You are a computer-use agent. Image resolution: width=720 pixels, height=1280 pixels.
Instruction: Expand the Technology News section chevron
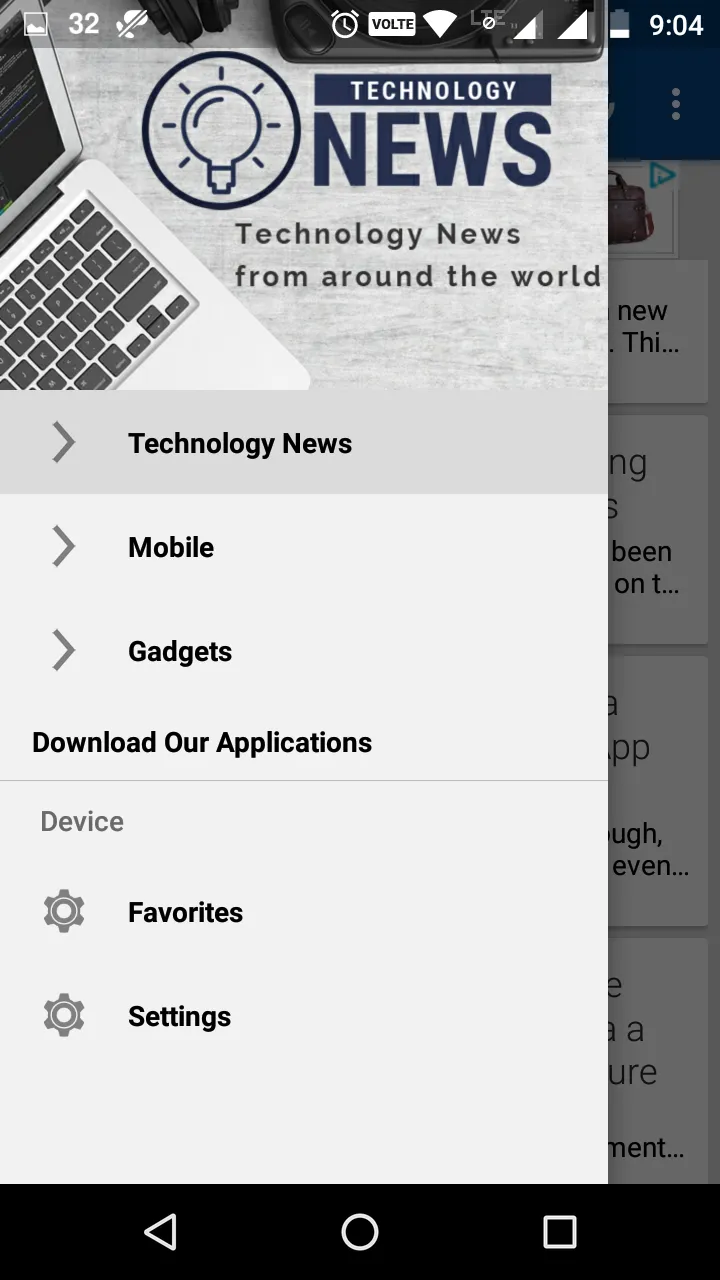[x=62, y=443]
